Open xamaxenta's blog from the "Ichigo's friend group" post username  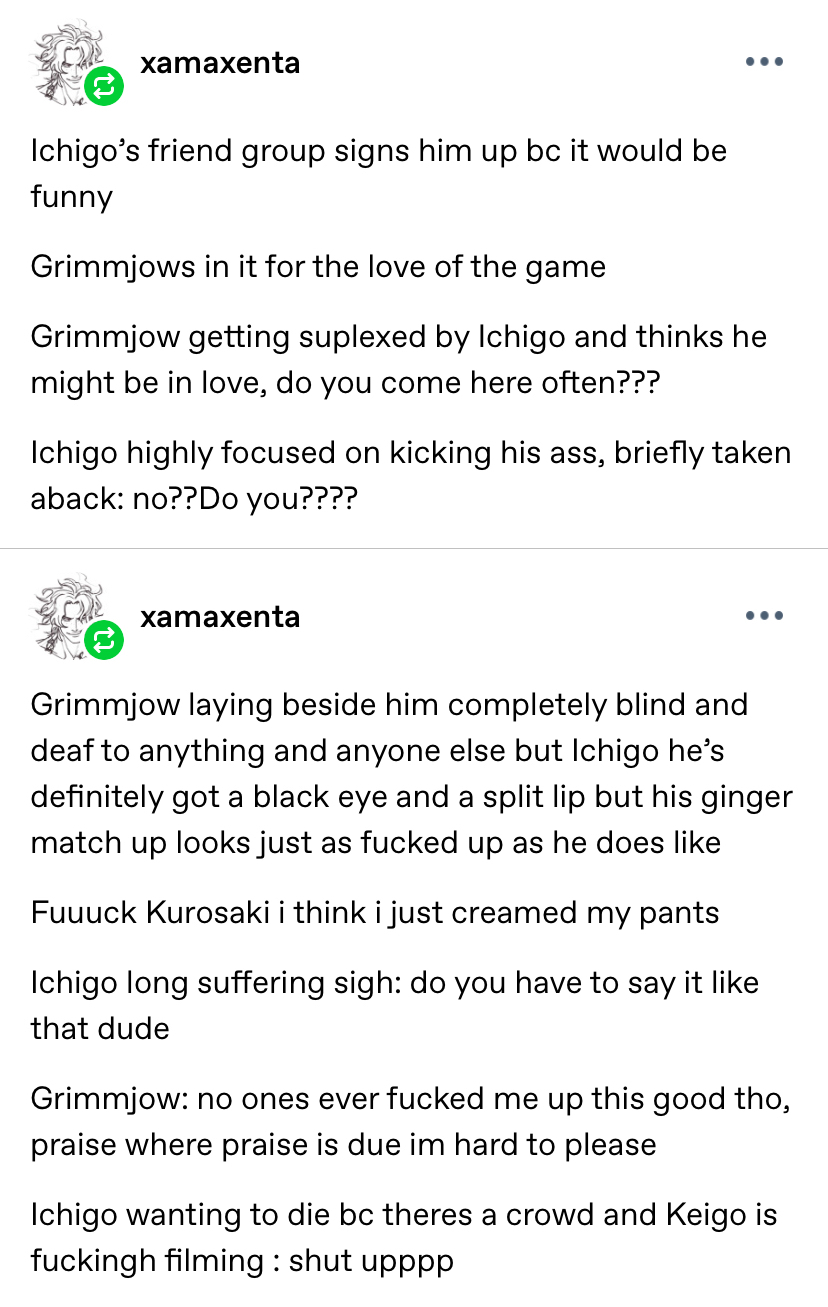pos(220,63)
